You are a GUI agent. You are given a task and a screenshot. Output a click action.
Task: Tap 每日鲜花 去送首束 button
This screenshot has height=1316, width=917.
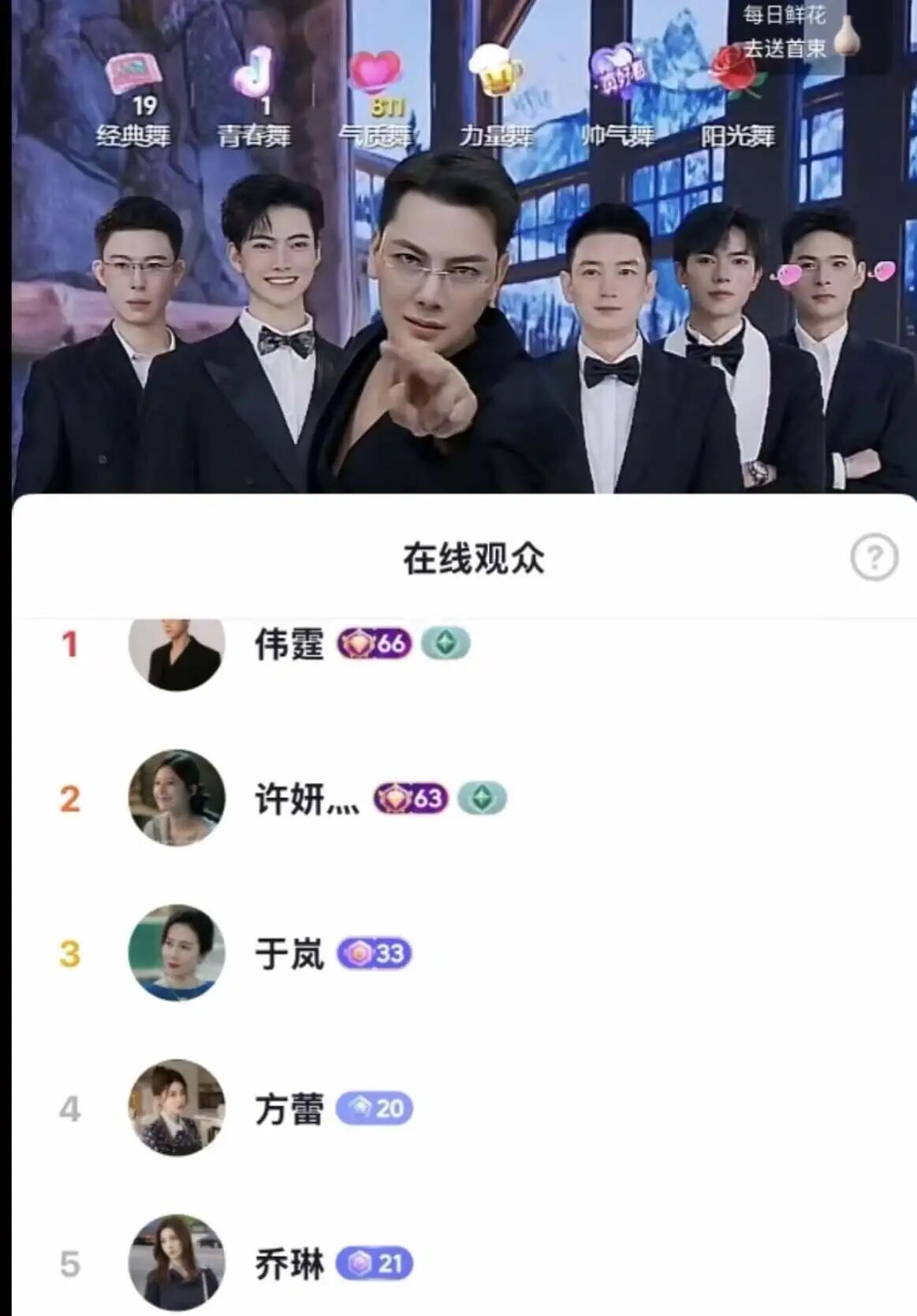point(796,33)
